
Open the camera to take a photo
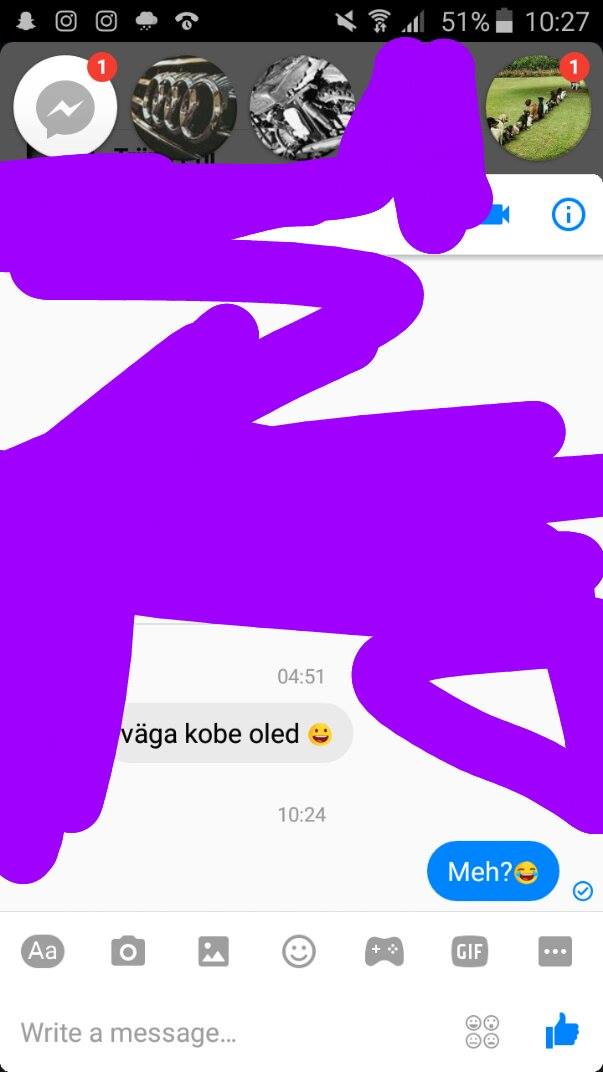[128, 952]
